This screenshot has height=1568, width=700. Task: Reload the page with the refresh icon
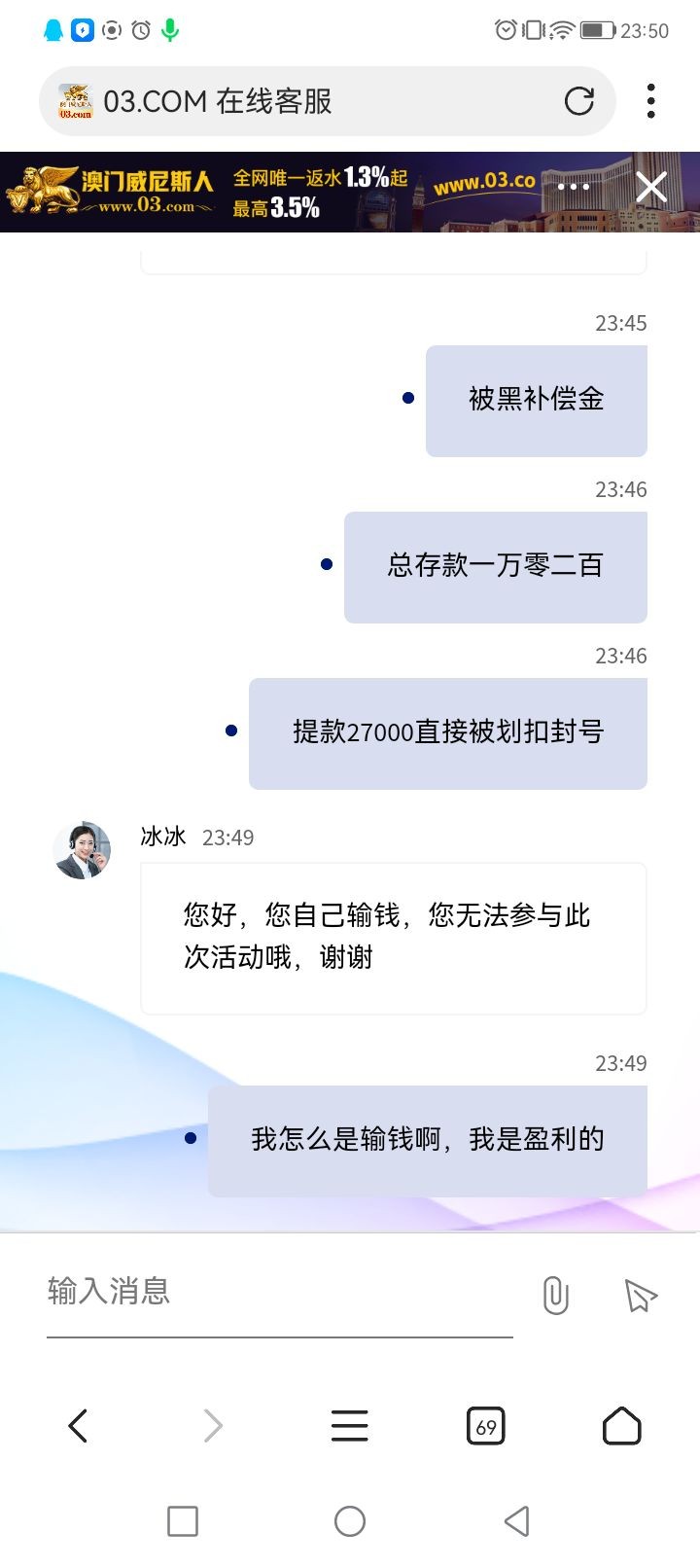tap(578, 101)
